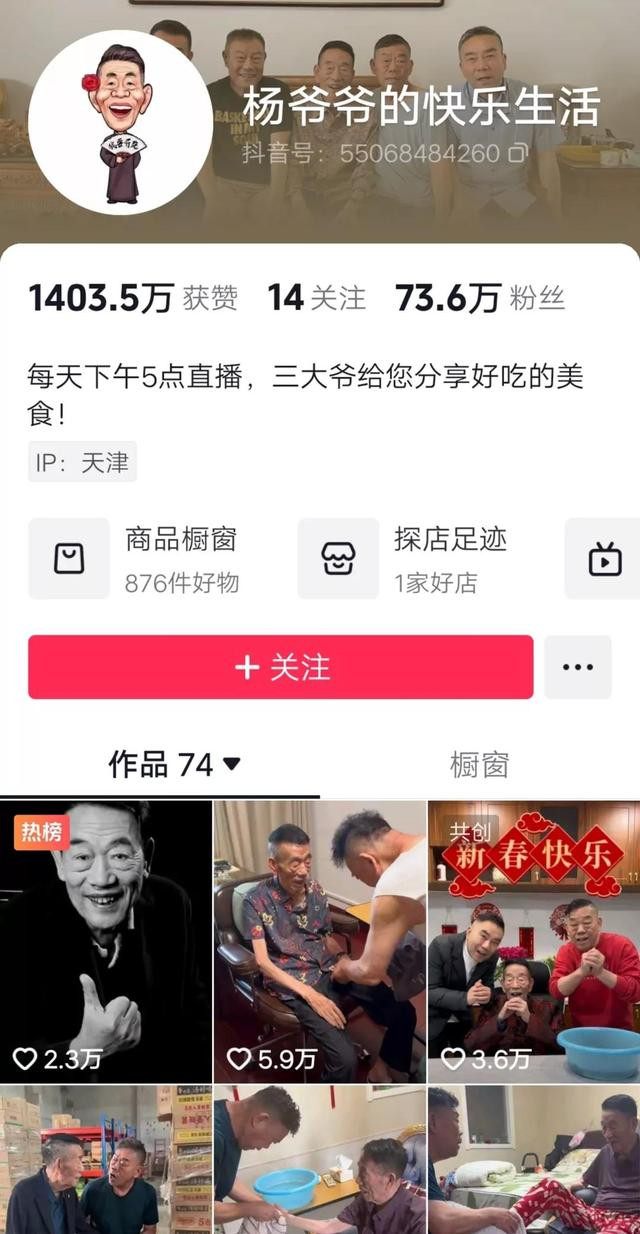This screenshot has height=1234, width=640.
Task: View the 14 关注 following list
Action: (317, 298)
